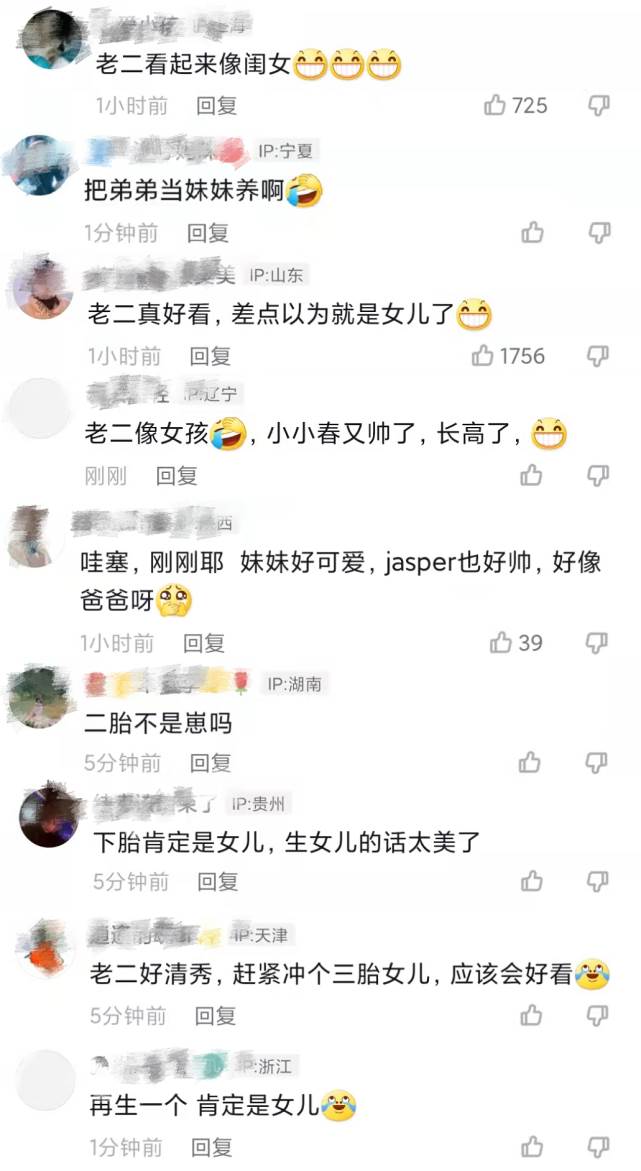This screenshot has height=1171, width=641.
Task: Reply to the comment mentioning jasper也好帅
Action: coord(204,643)
